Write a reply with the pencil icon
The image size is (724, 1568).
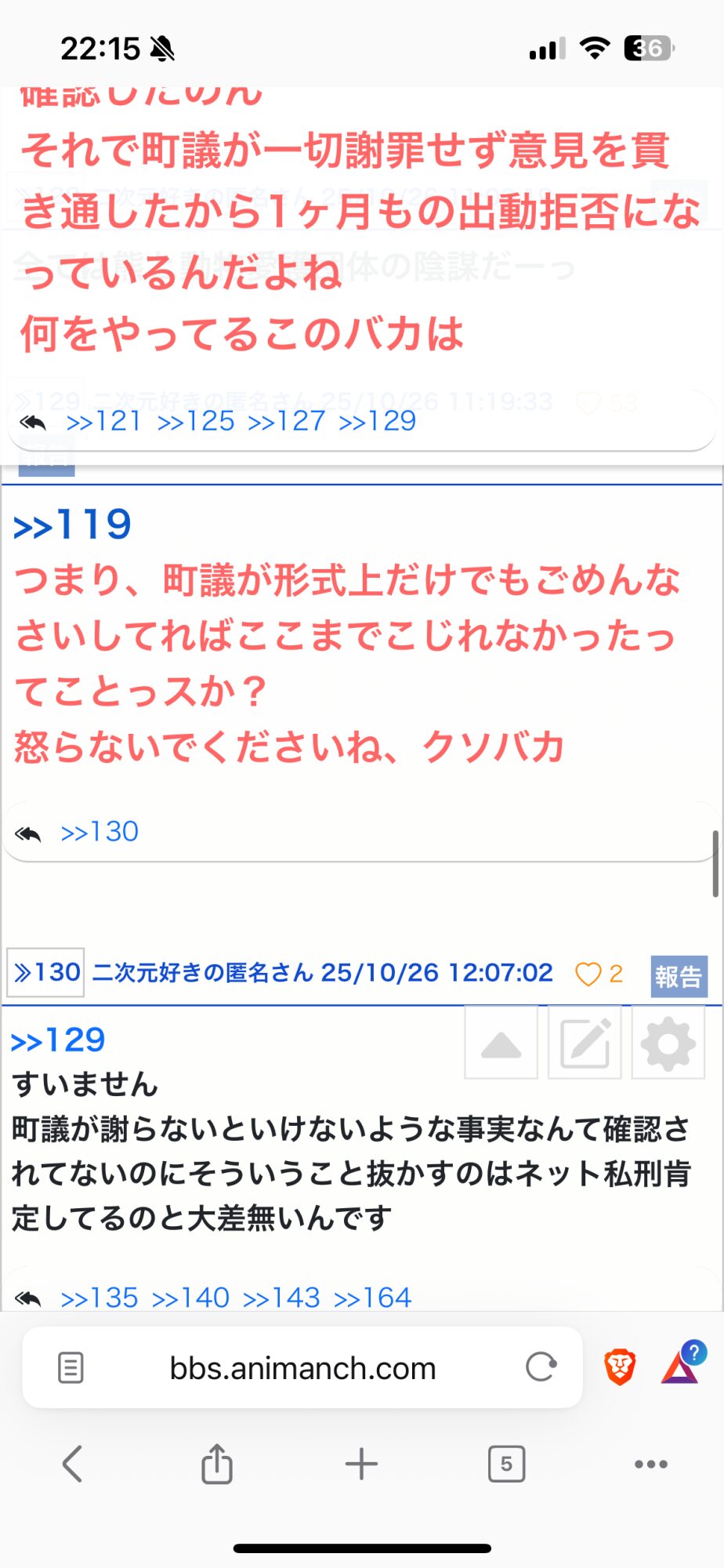coord(585,1044)
